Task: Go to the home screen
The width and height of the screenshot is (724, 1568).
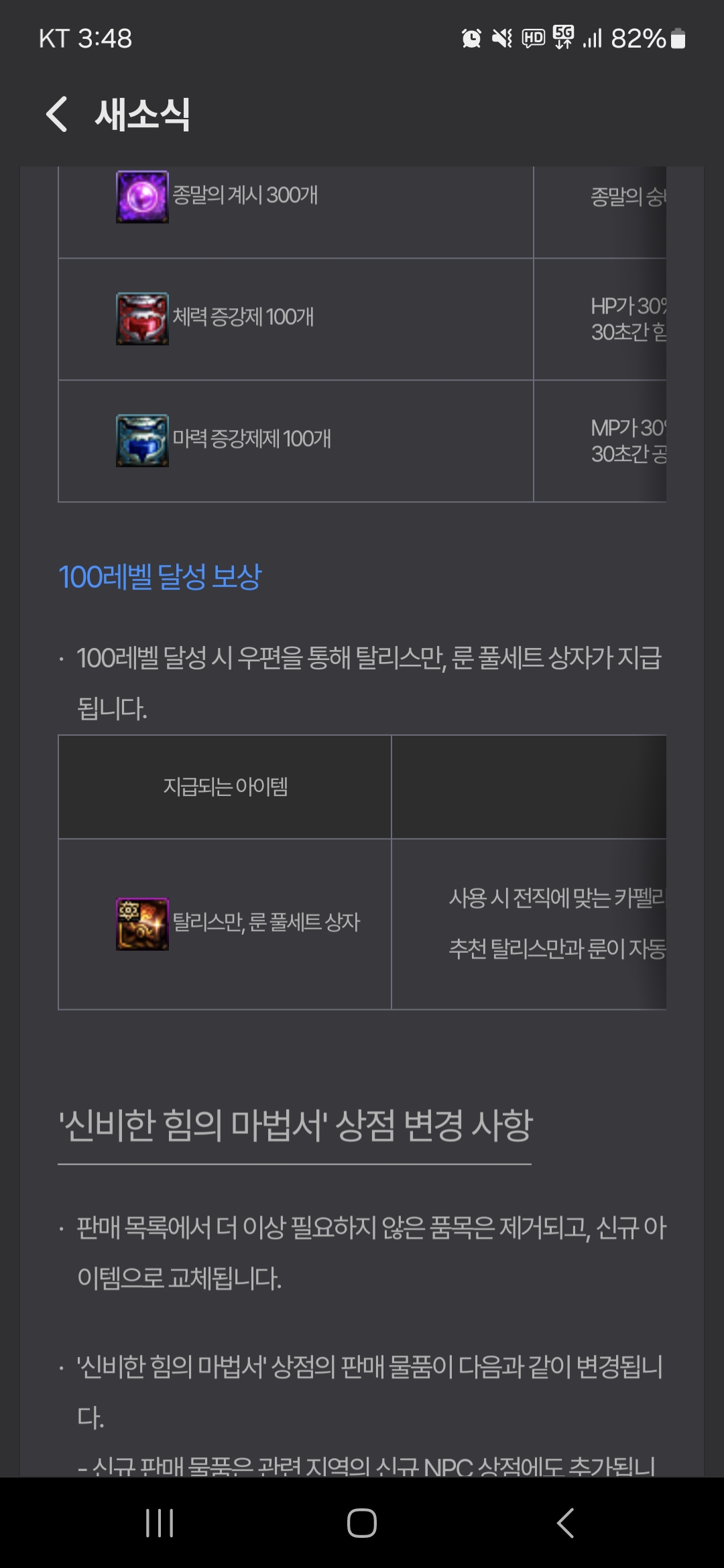Action: click(x=361, y=1523)
